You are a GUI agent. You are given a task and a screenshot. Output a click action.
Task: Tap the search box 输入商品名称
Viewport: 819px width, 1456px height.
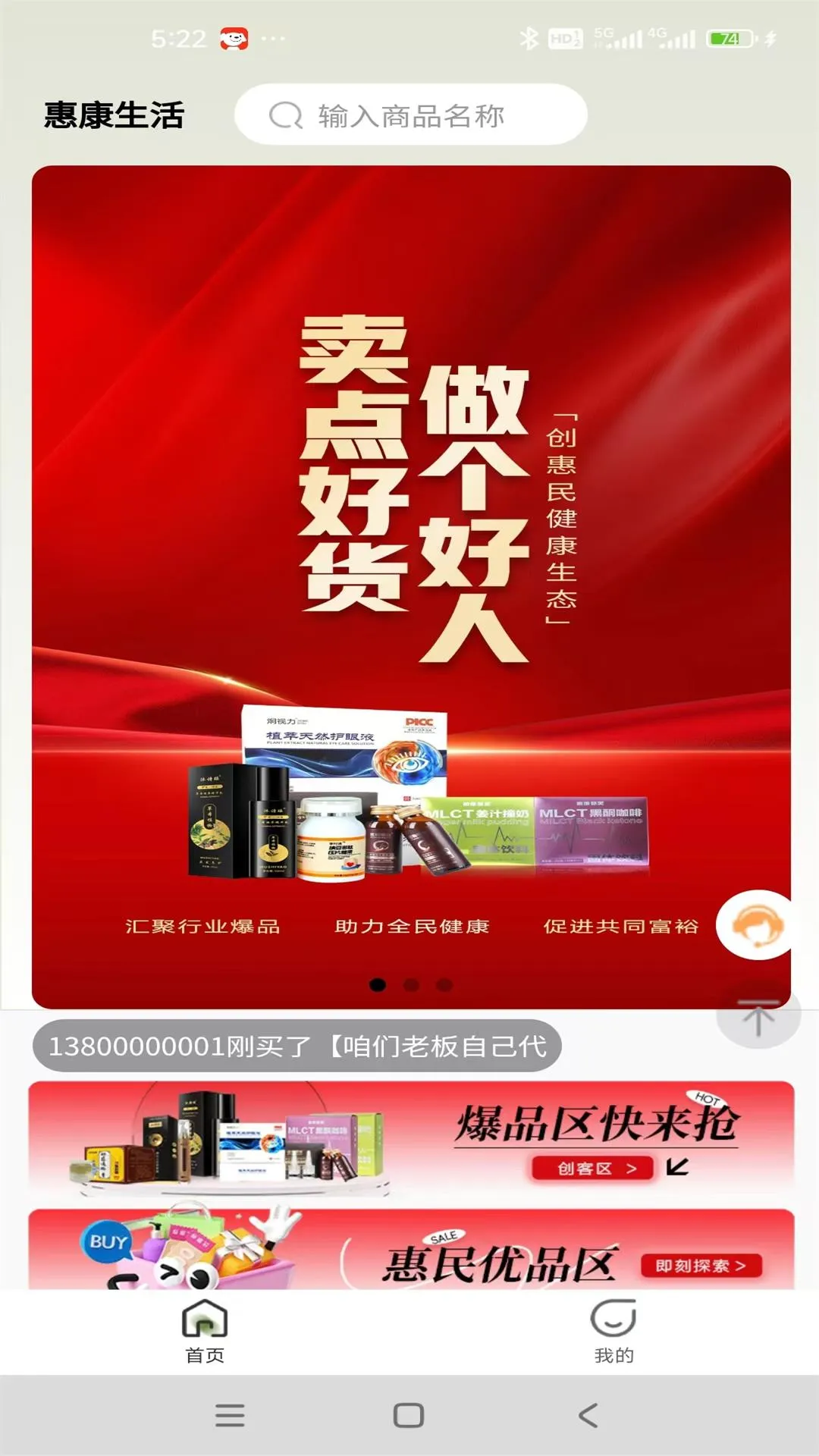(x=410, y=115)
